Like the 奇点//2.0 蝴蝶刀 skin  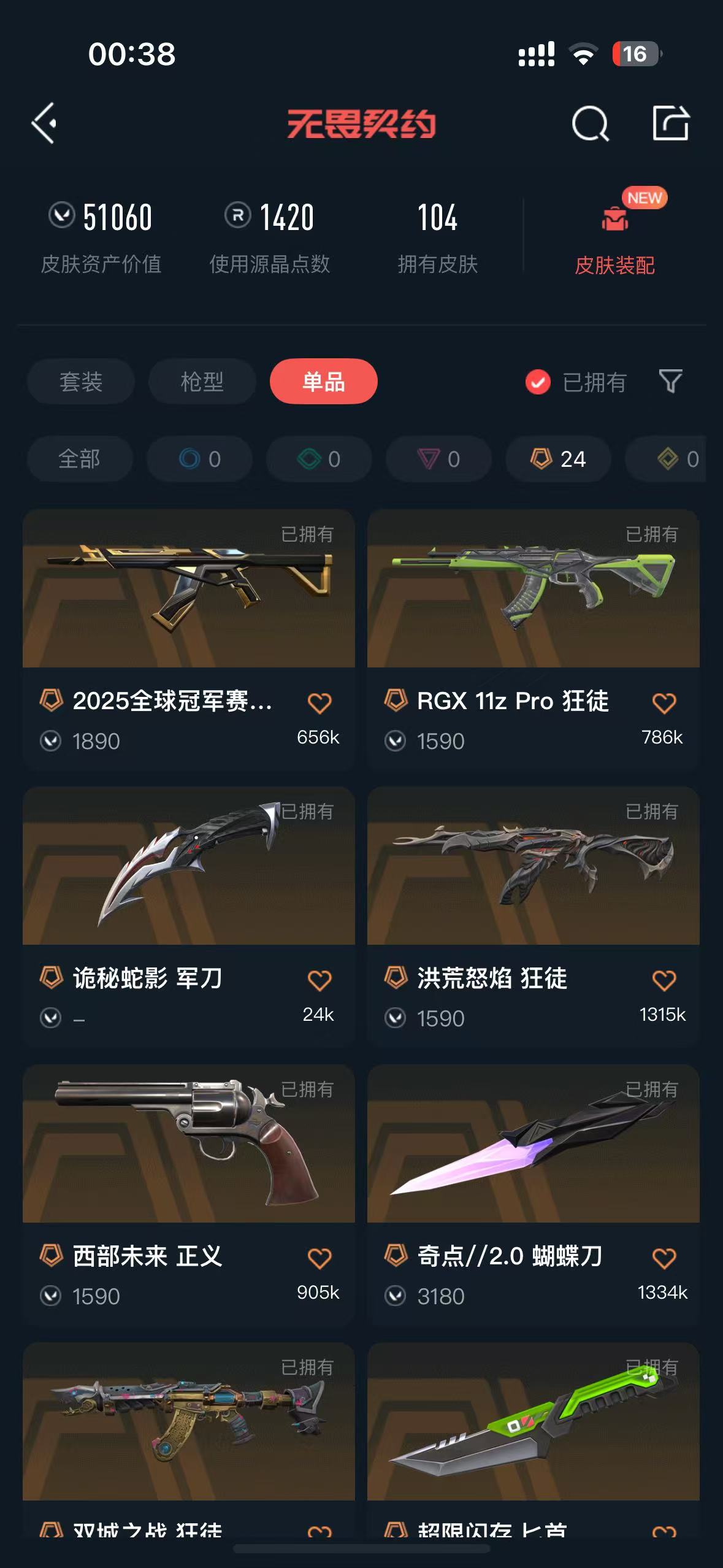pyautogui.click(x=664, y=1258)
